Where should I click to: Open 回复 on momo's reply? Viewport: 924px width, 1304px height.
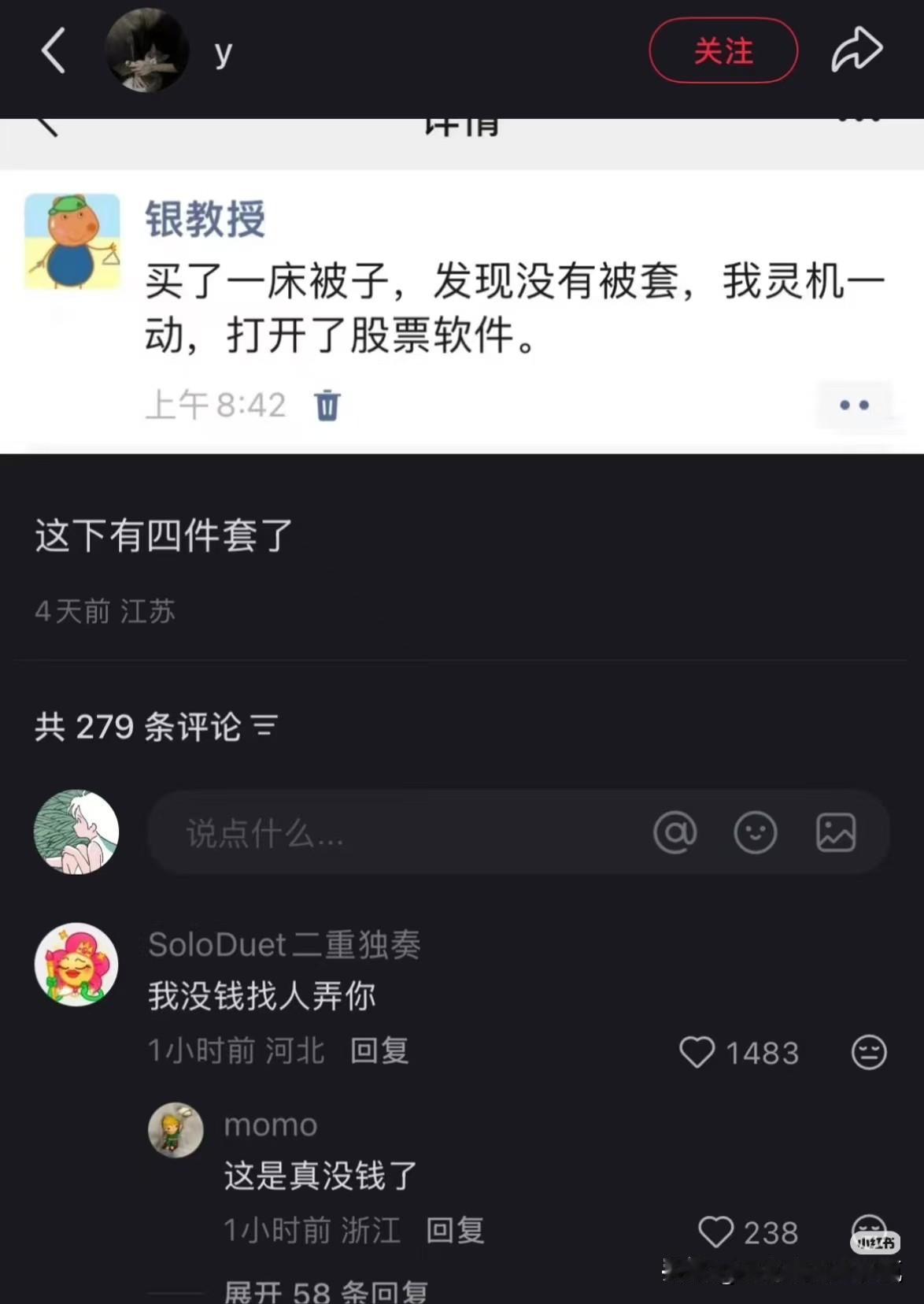(x=455, y=1231)
